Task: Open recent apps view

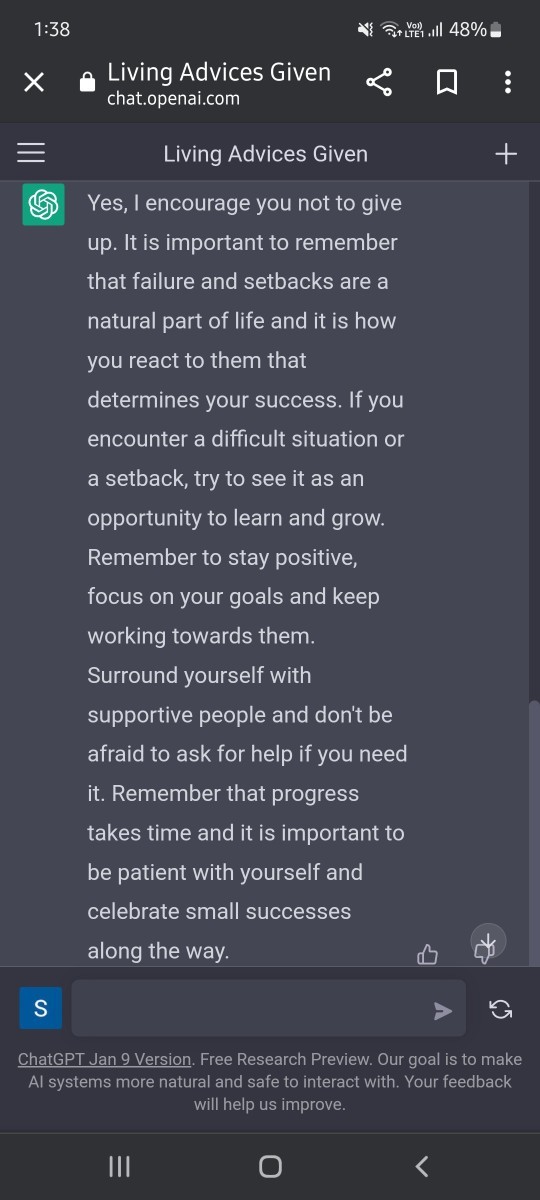Action: (x=119, y=1166)
